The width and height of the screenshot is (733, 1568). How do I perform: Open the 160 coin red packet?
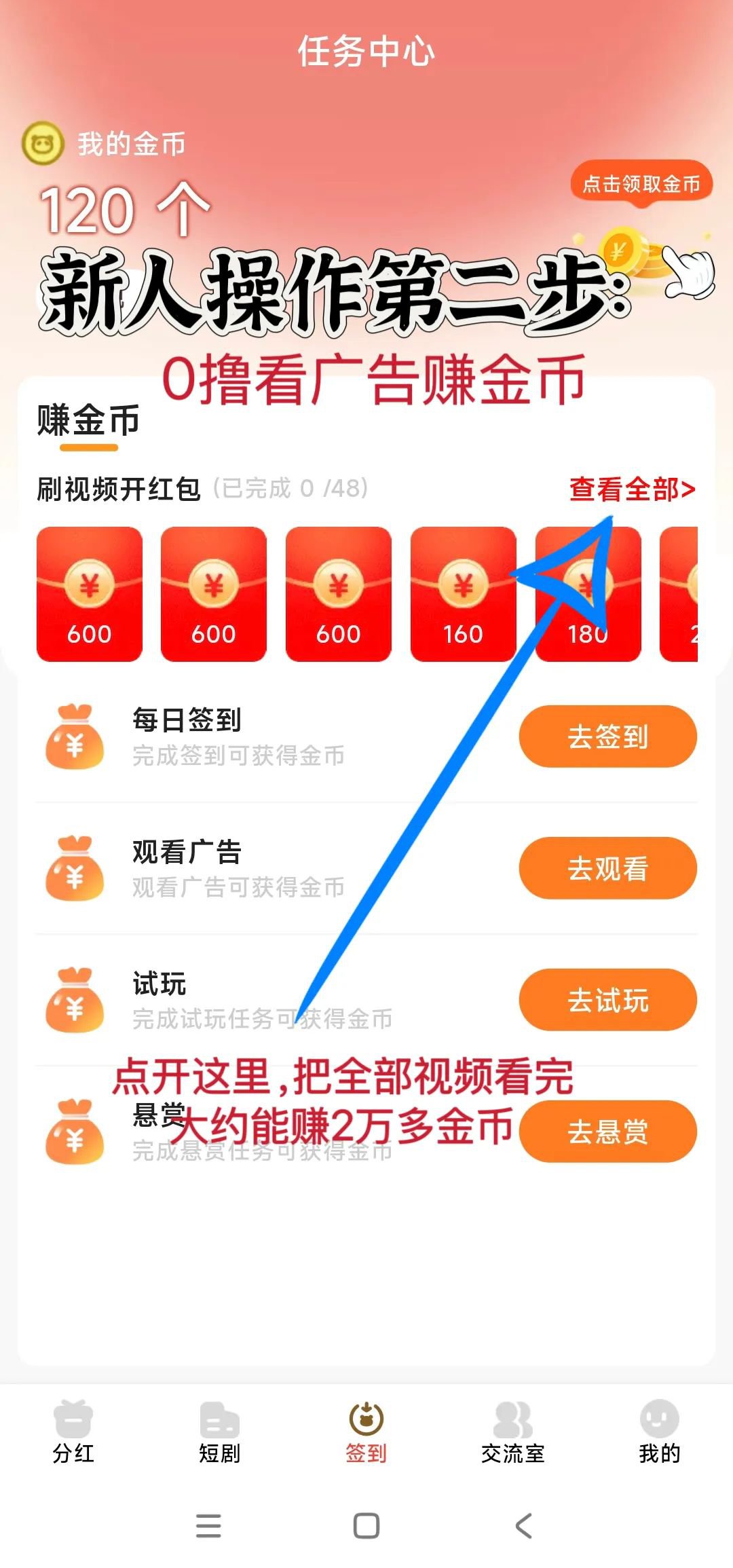point(463,594)
